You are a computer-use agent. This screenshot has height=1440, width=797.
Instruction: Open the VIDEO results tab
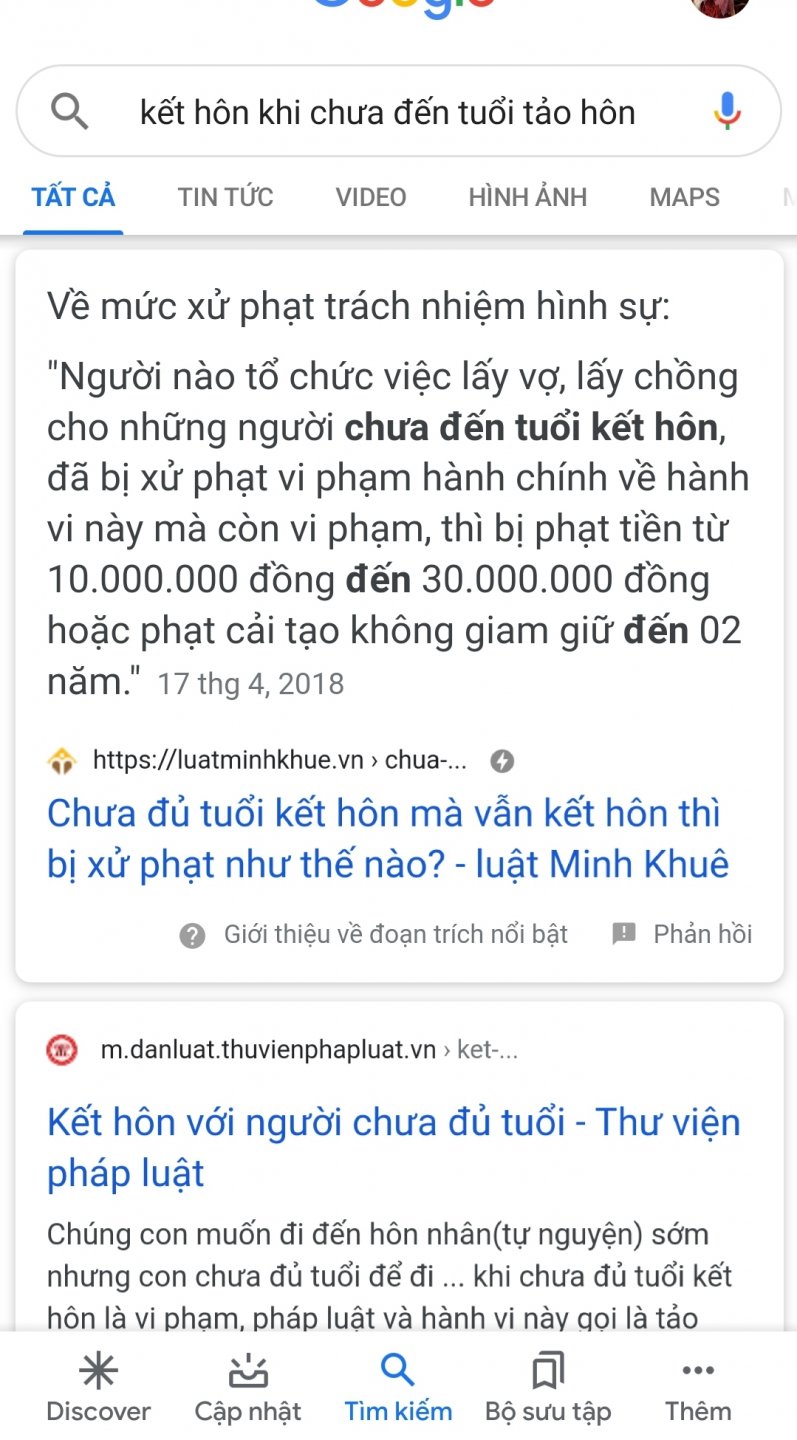[x=370, y=197]
